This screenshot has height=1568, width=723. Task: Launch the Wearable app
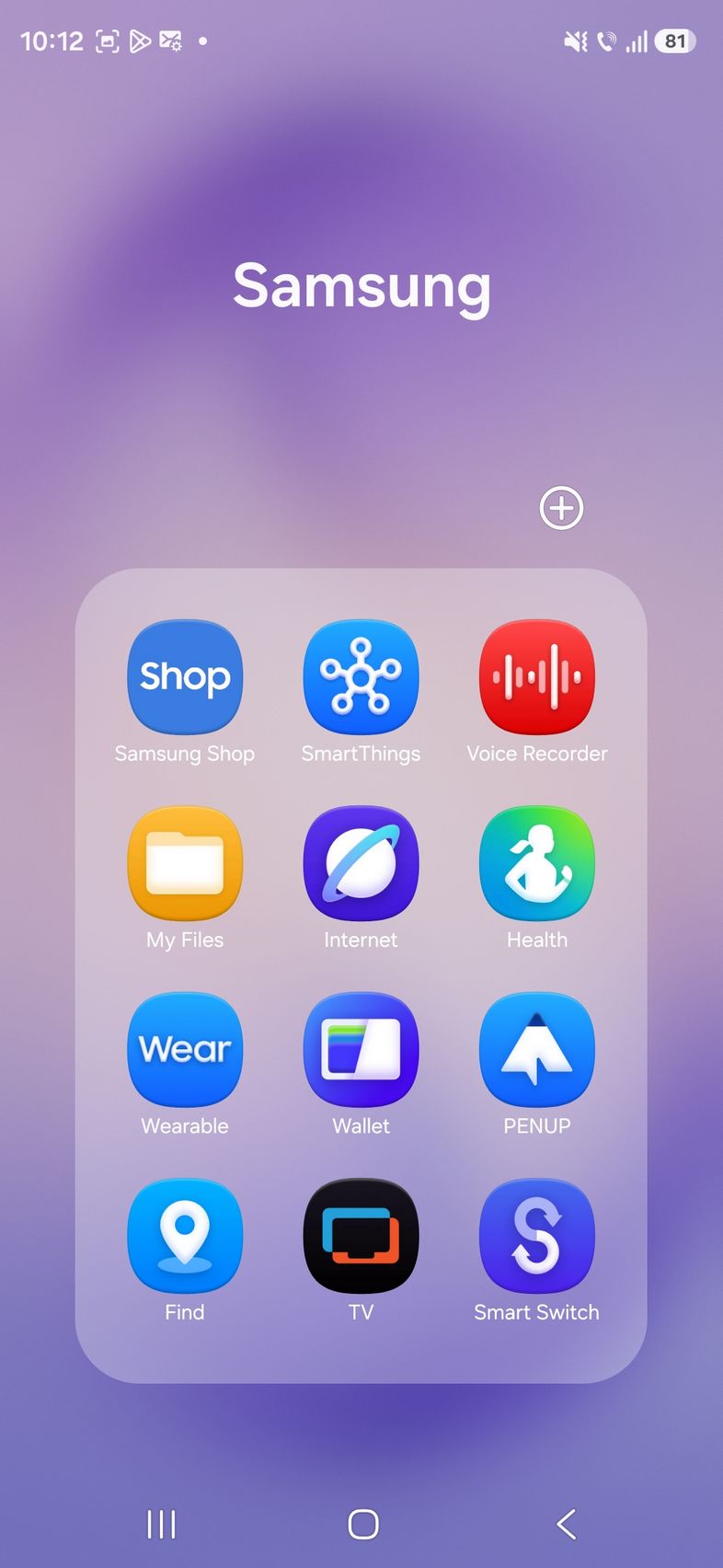tap(185, 1049)
